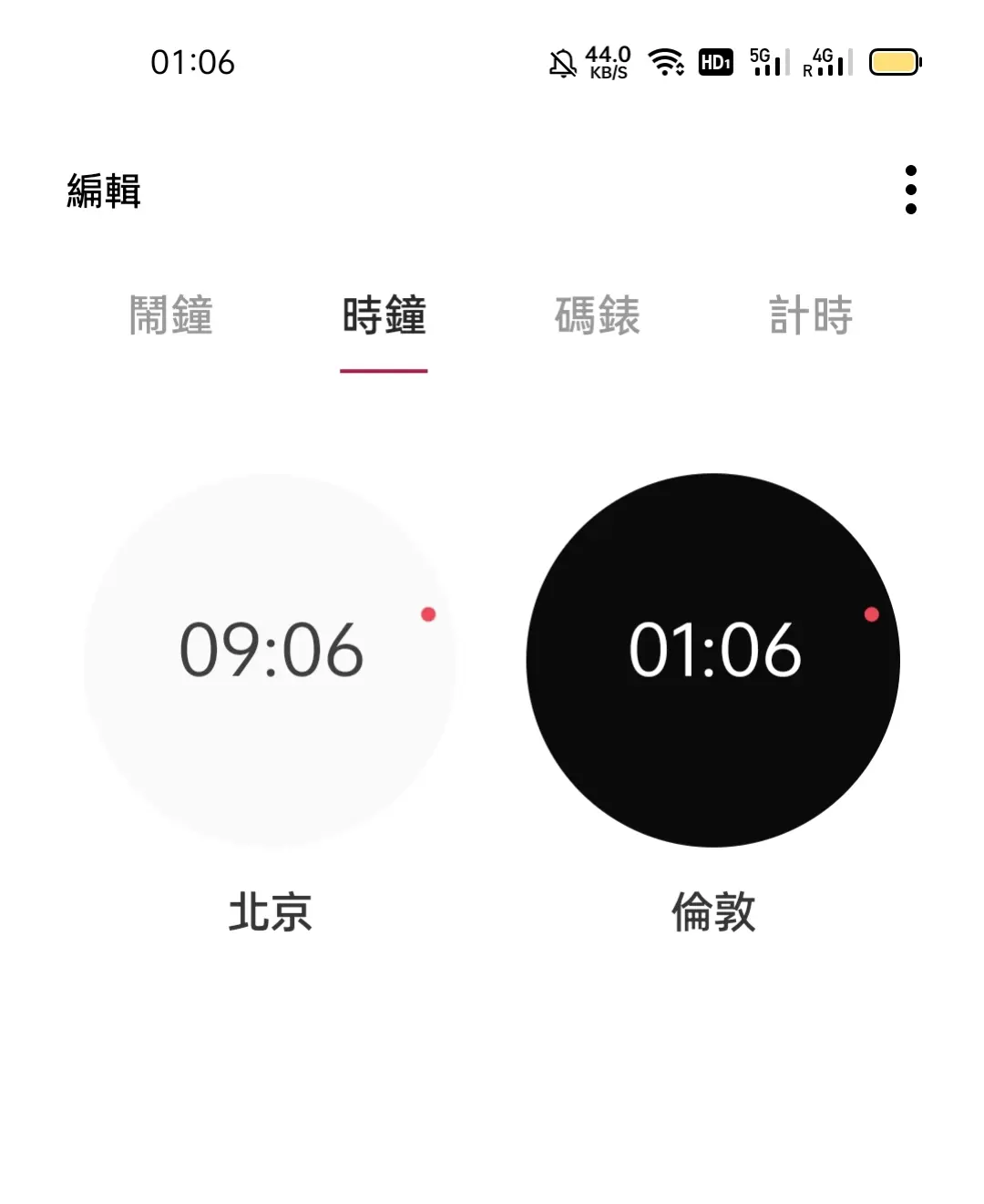Click the 01:06 status bar clock
The width and height of the screenshot is (984, 1204).
click(x=194, y=62)
